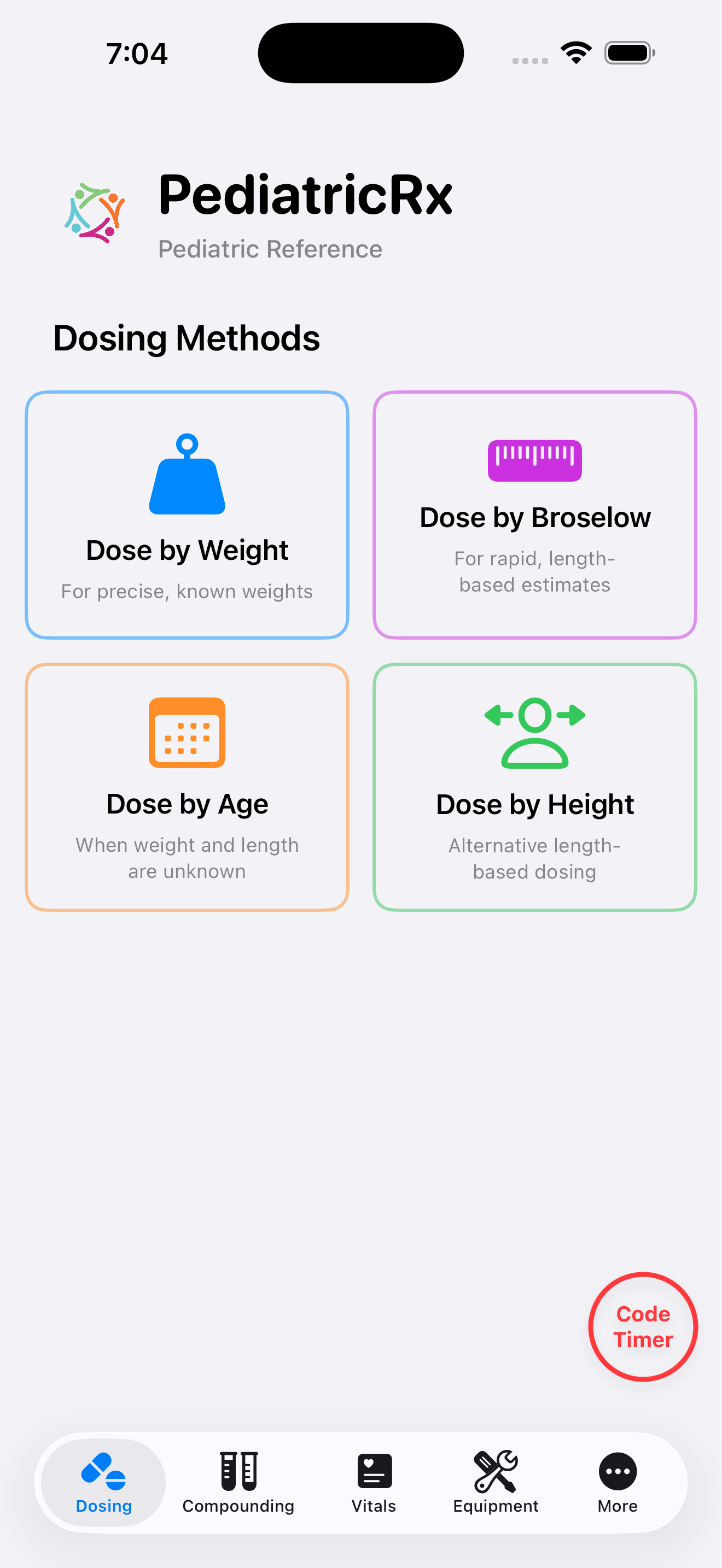This screenshot has height=1568, width=722.
Task: Open the Dose by Height card
Action: (534, 787)
